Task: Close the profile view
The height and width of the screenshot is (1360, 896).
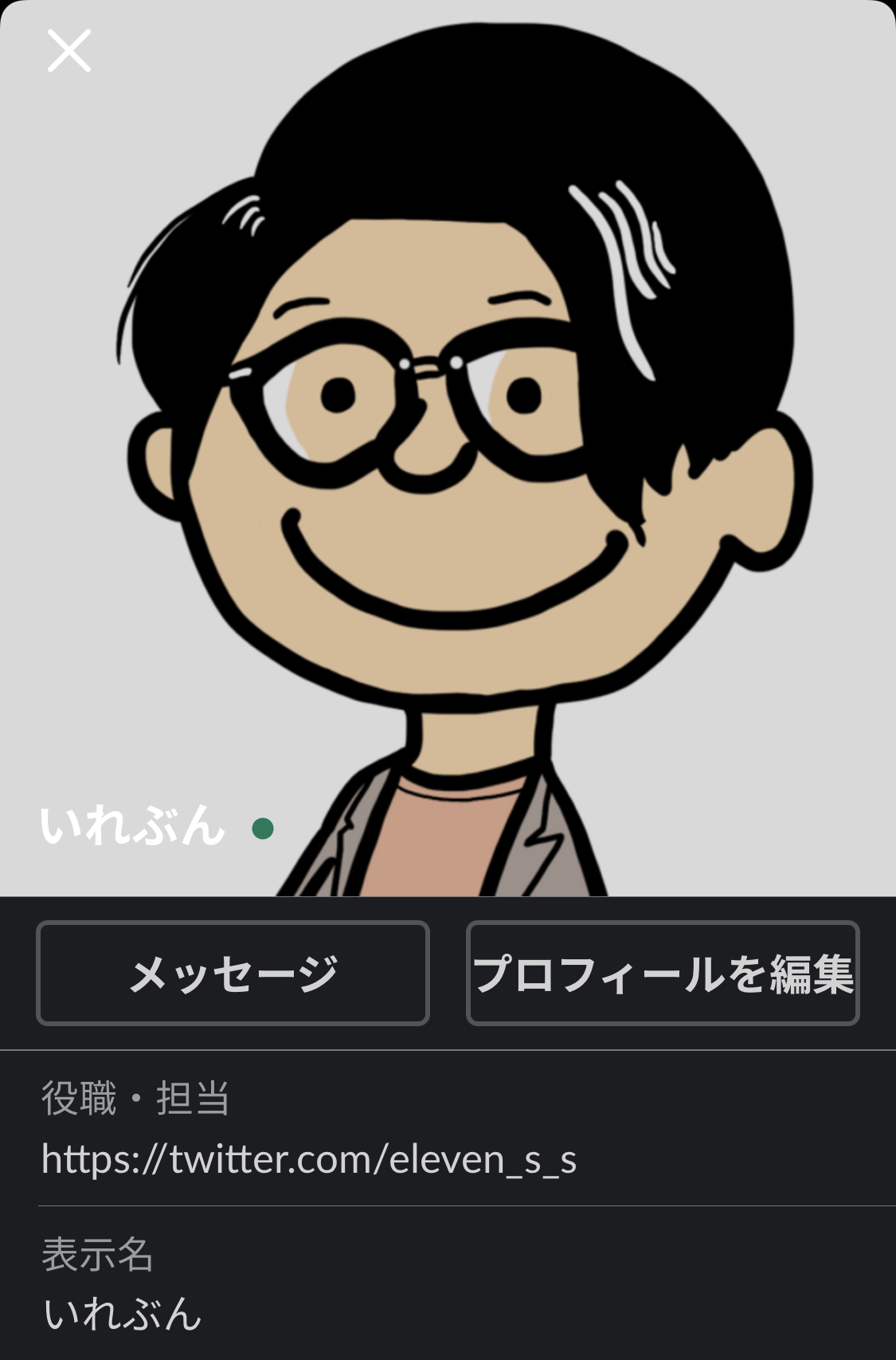Action: click(69, 51)
